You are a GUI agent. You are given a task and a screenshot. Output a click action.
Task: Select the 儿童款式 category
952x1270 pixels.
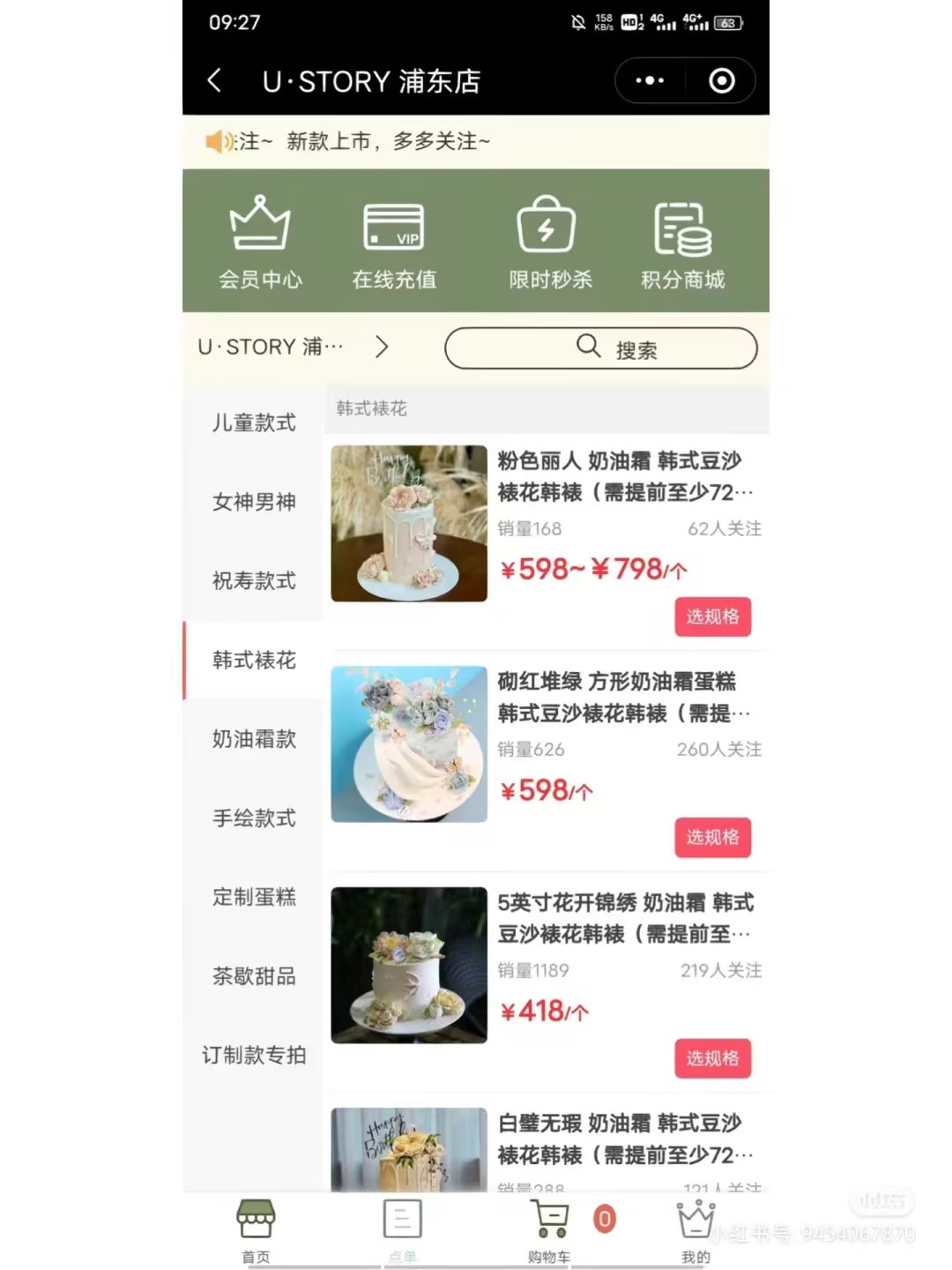254,422
